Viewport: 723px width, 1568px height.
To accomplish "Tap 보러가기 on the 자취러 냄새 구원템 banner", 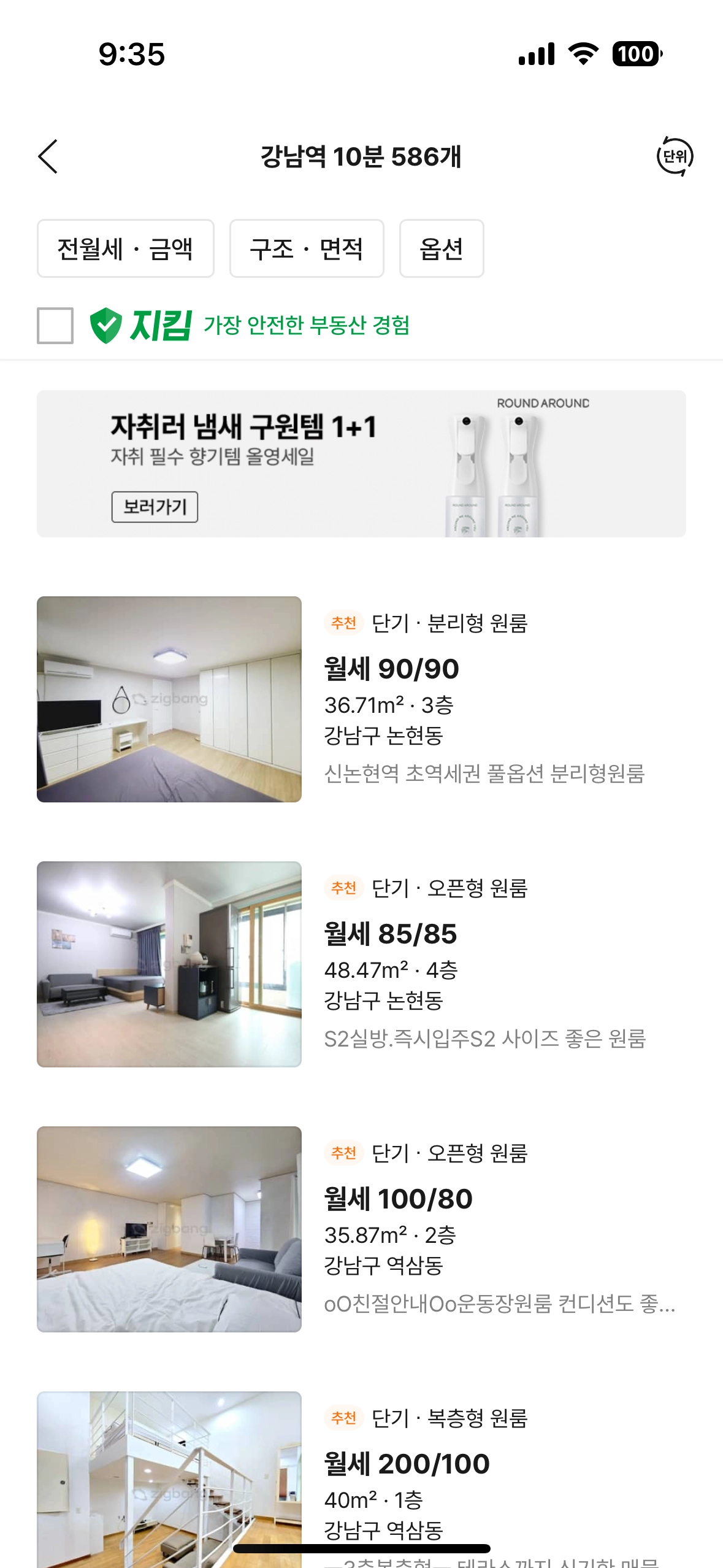I will (155, 507).
